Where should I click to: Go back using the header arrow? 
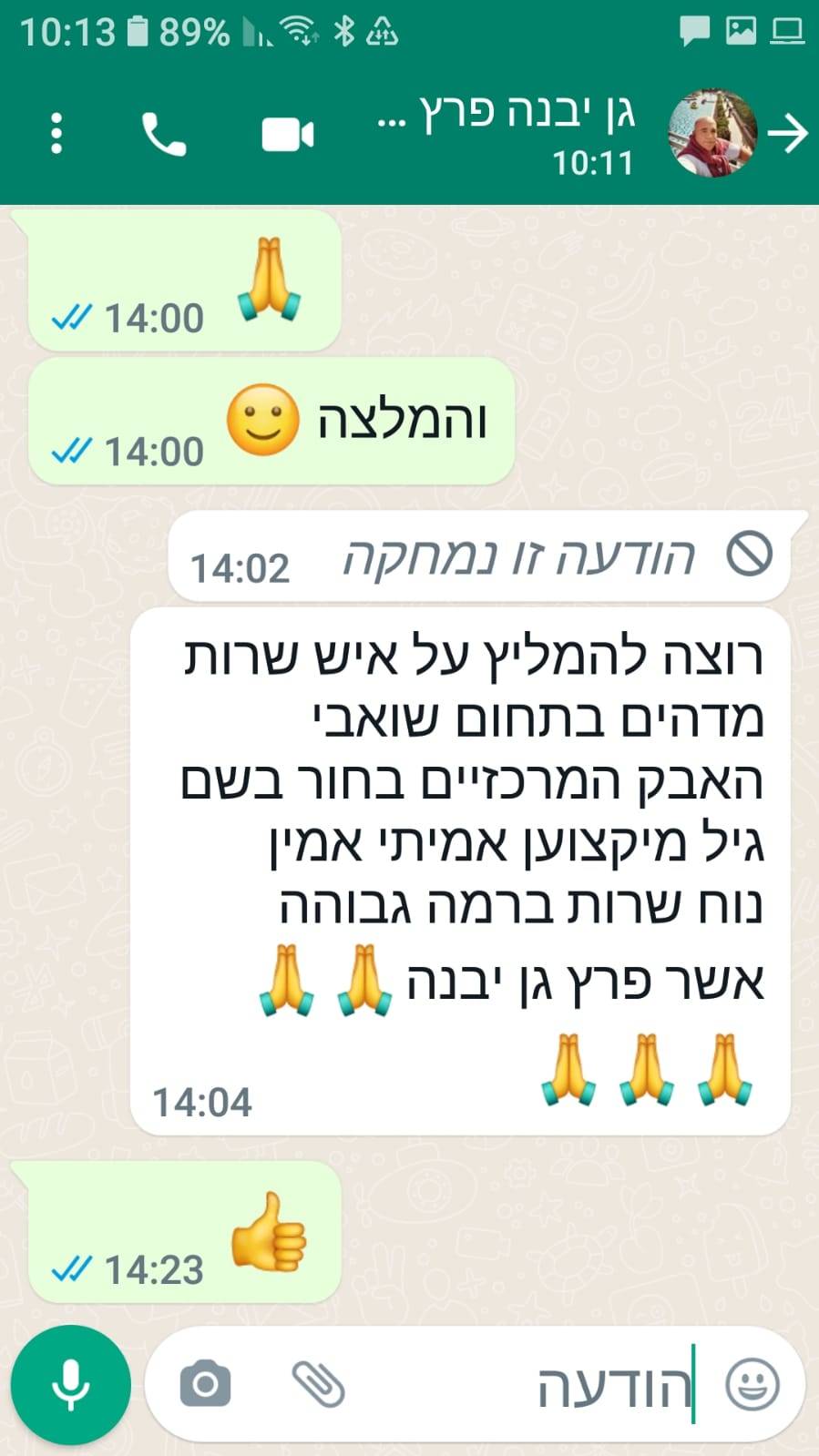(x=787, y=134)
